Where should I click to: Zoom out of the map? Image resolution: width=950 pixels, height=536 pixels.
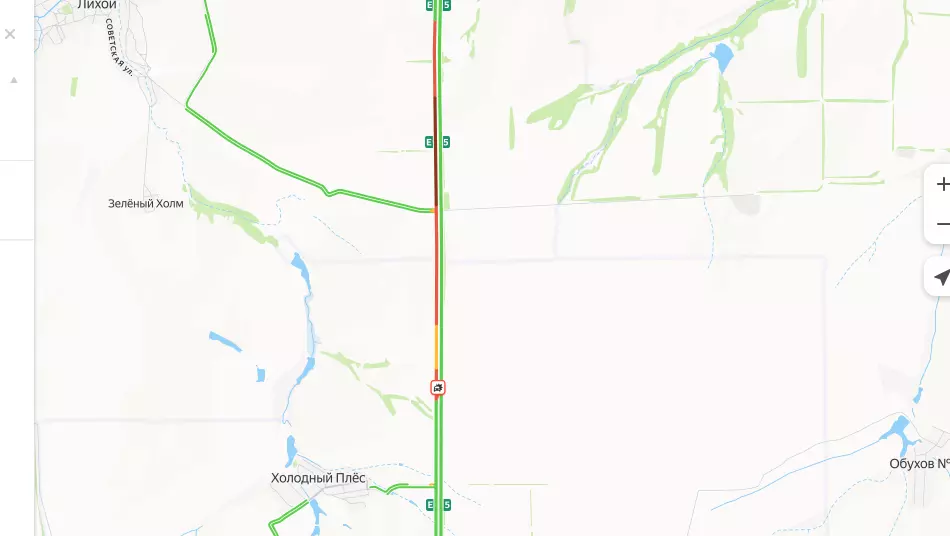(x=941, y=224)
